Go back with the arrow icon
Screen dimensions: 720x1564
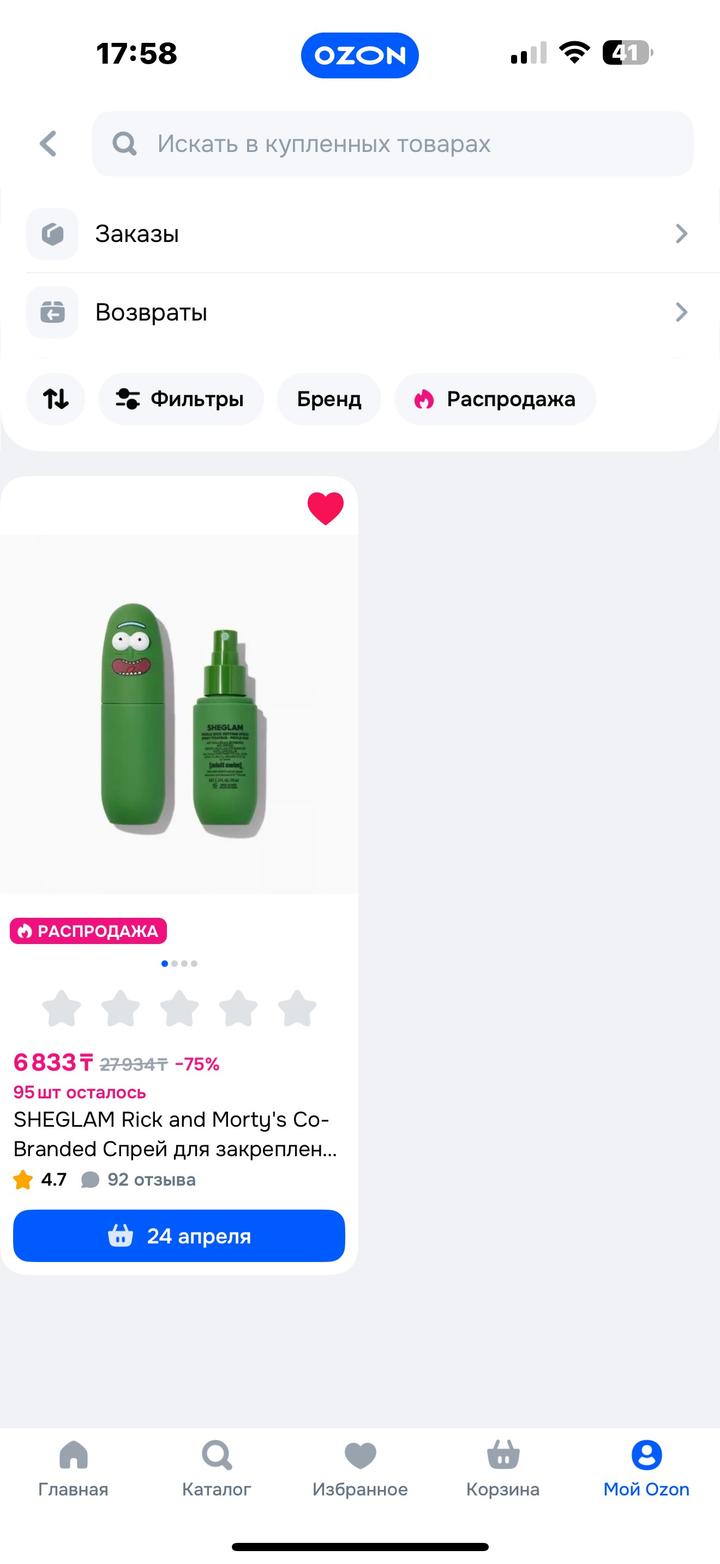(x=48, y=144)
